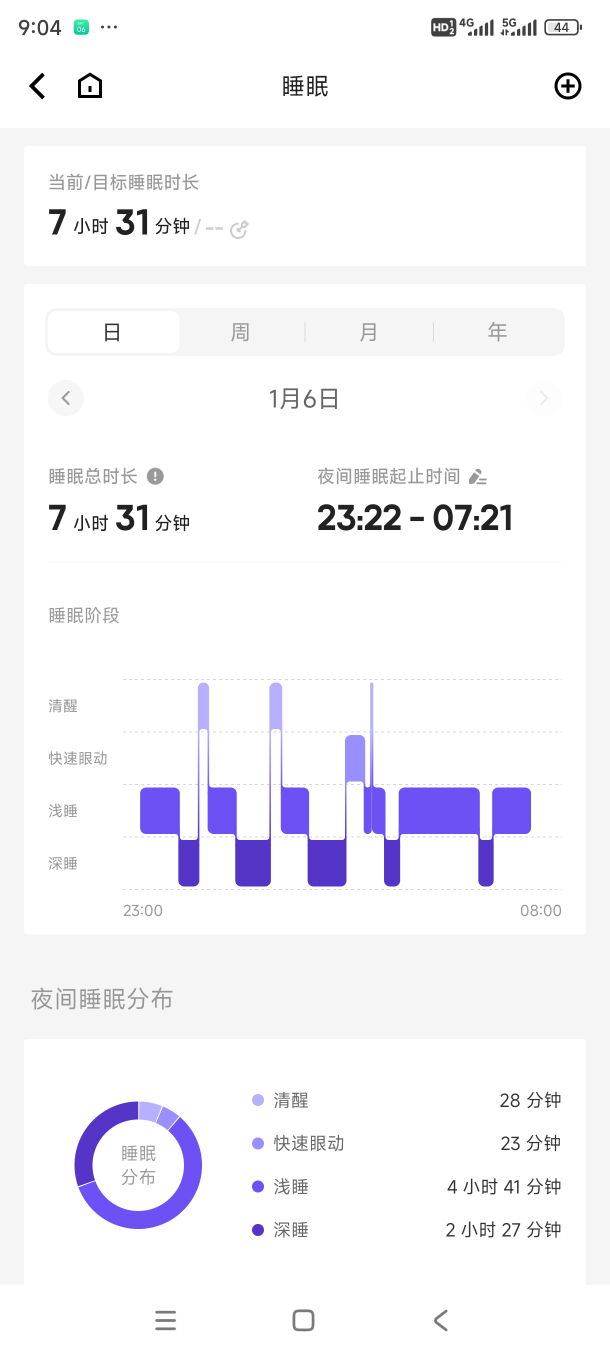Return to the system home screen
This screenshot has width=610, height=1356.
(304, 1320)
